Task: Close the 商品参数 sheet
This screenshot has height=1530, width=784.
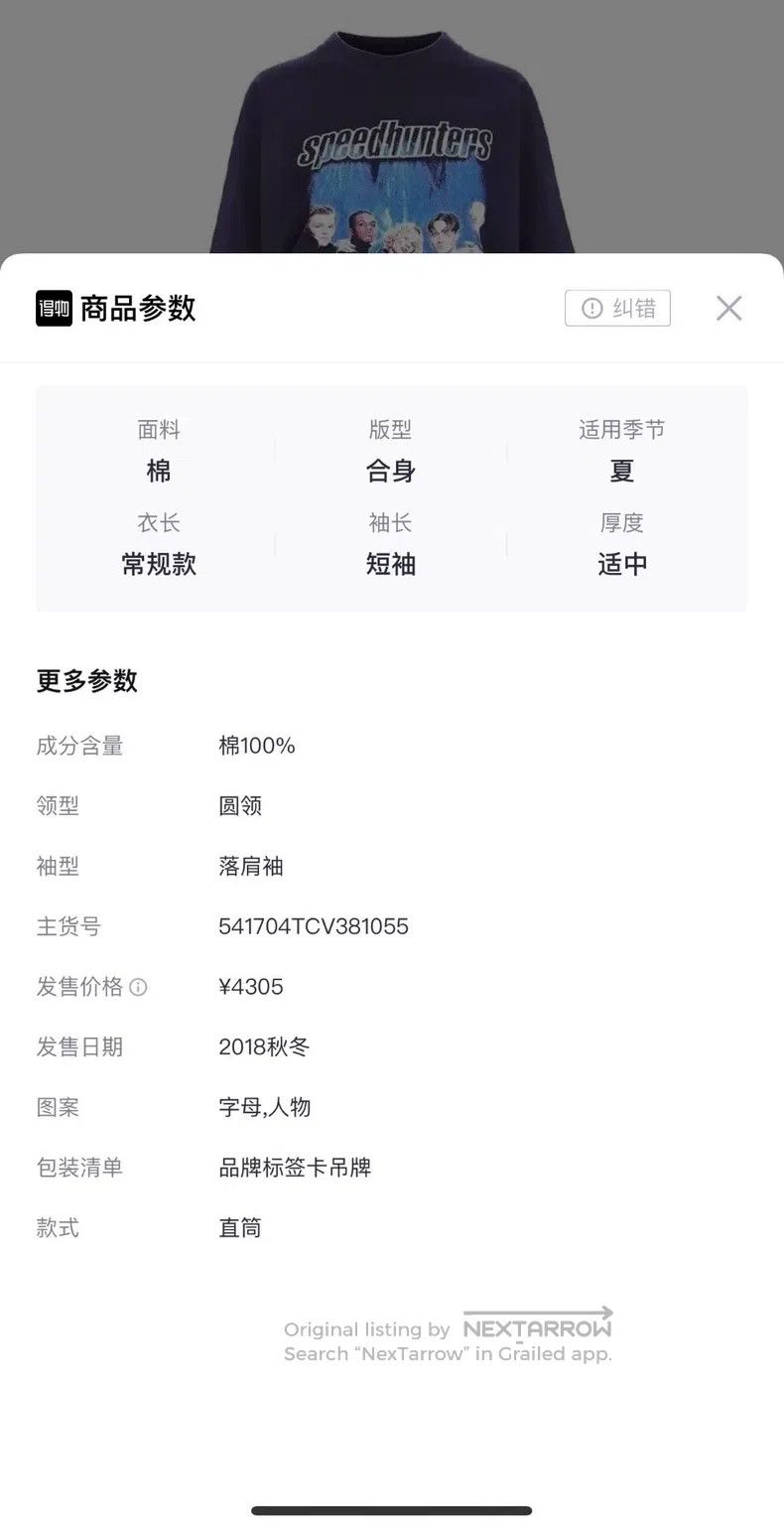Action: (x=729, y=308)
